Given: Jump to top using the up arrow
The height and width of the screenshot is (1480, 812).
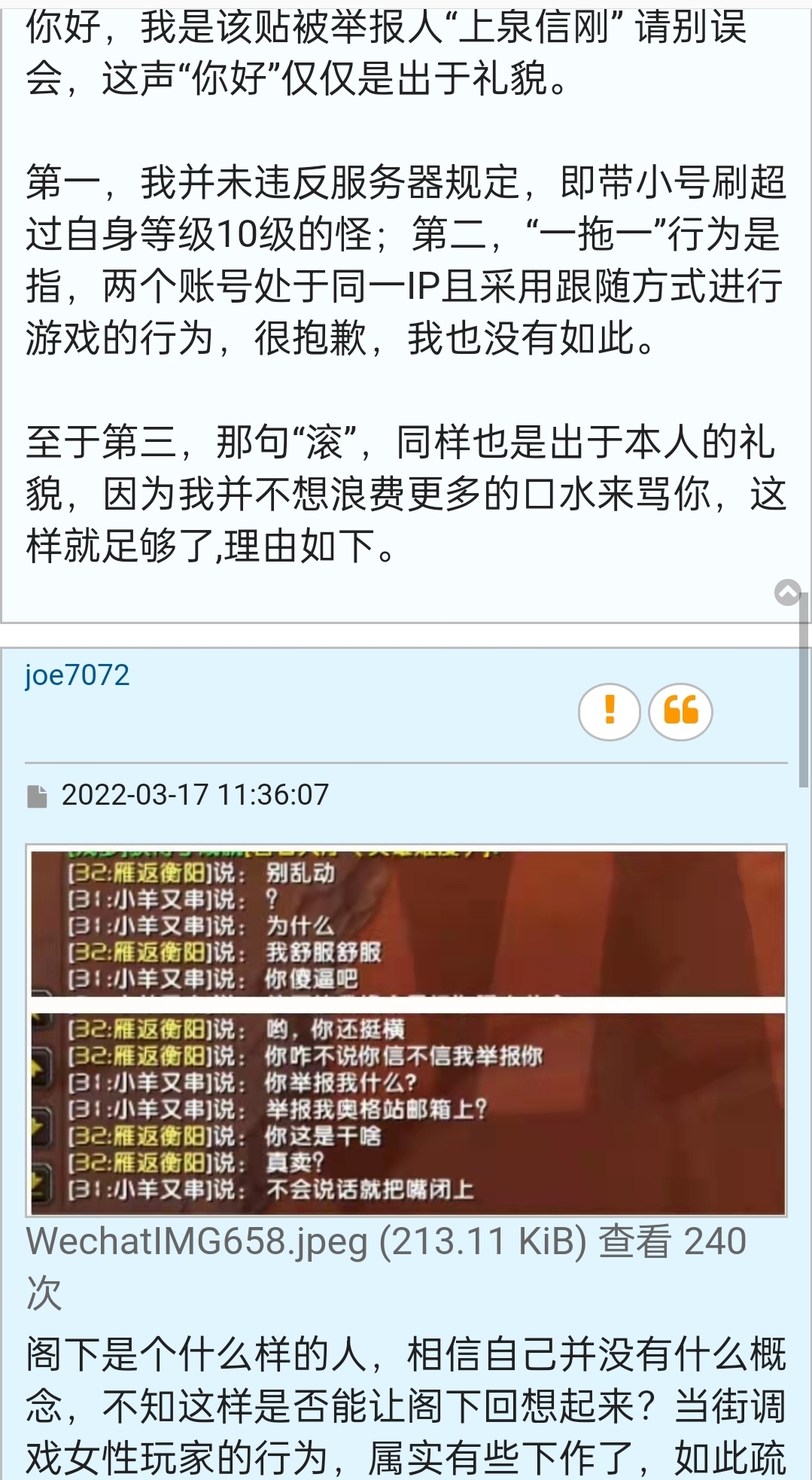Looking at the screenshot, I should [x=788, y=592].
